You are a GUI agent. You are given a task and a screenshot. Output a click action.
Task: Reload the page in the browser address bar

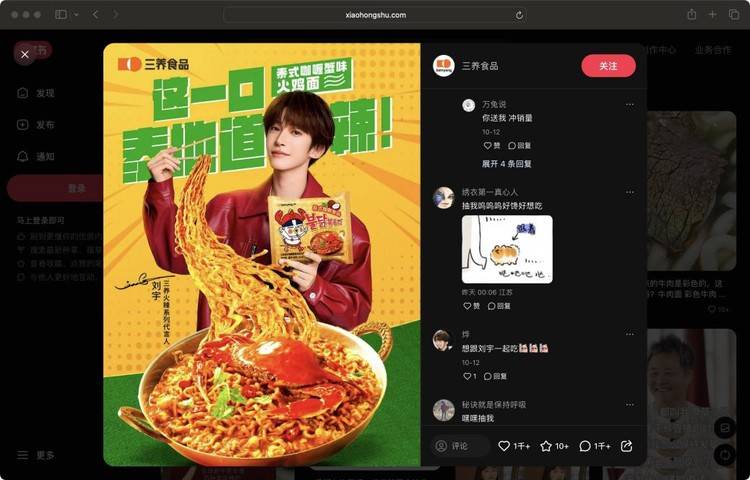click(519, 15)
